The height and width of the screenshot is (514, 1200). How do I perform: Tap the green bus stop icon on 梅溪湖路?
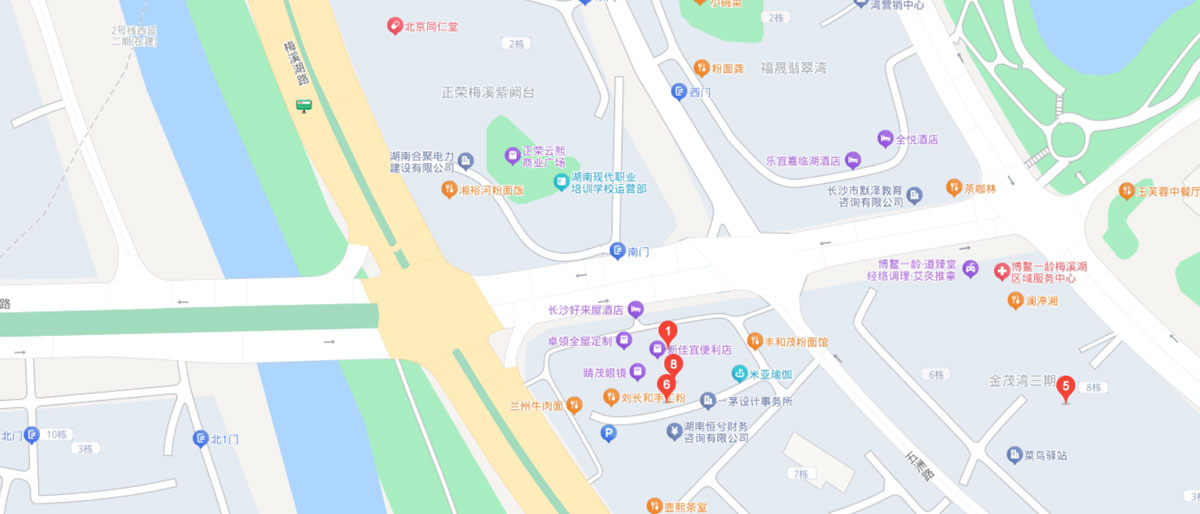303,105
